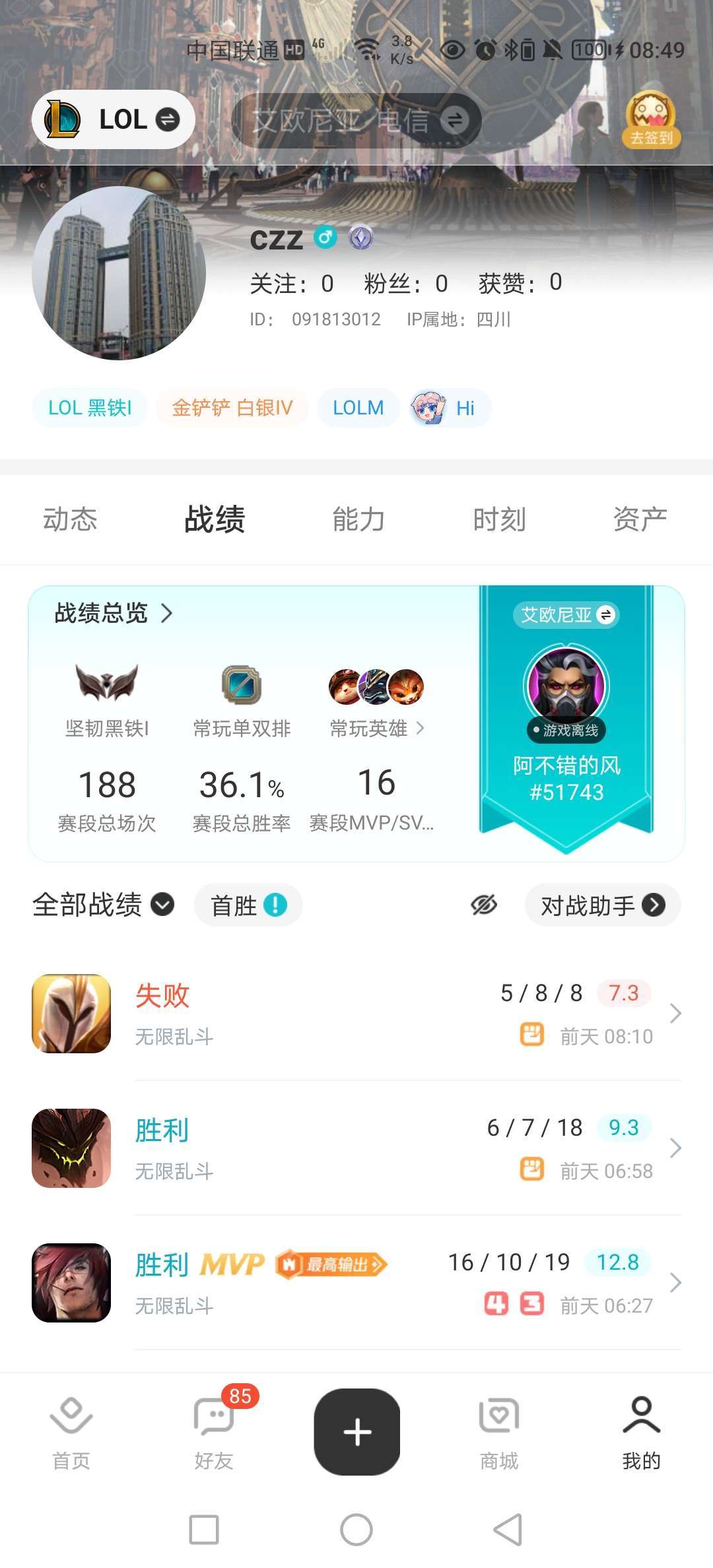Open 战绩总览 details via its chevron
The width and height of the screenshot is (713, 1568).
[167, 614]
